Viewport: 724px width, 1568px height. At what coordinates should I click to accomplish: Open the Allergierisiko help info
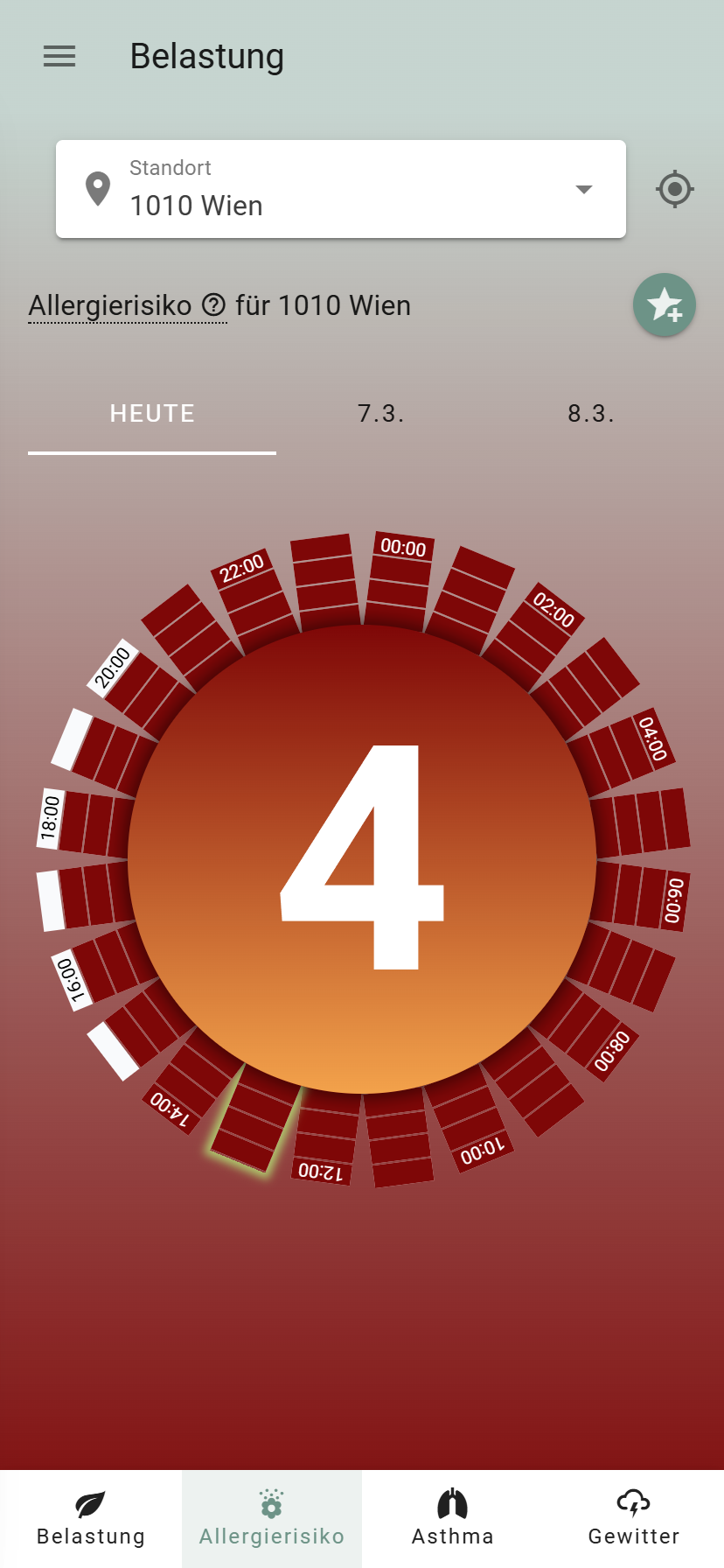214,305
